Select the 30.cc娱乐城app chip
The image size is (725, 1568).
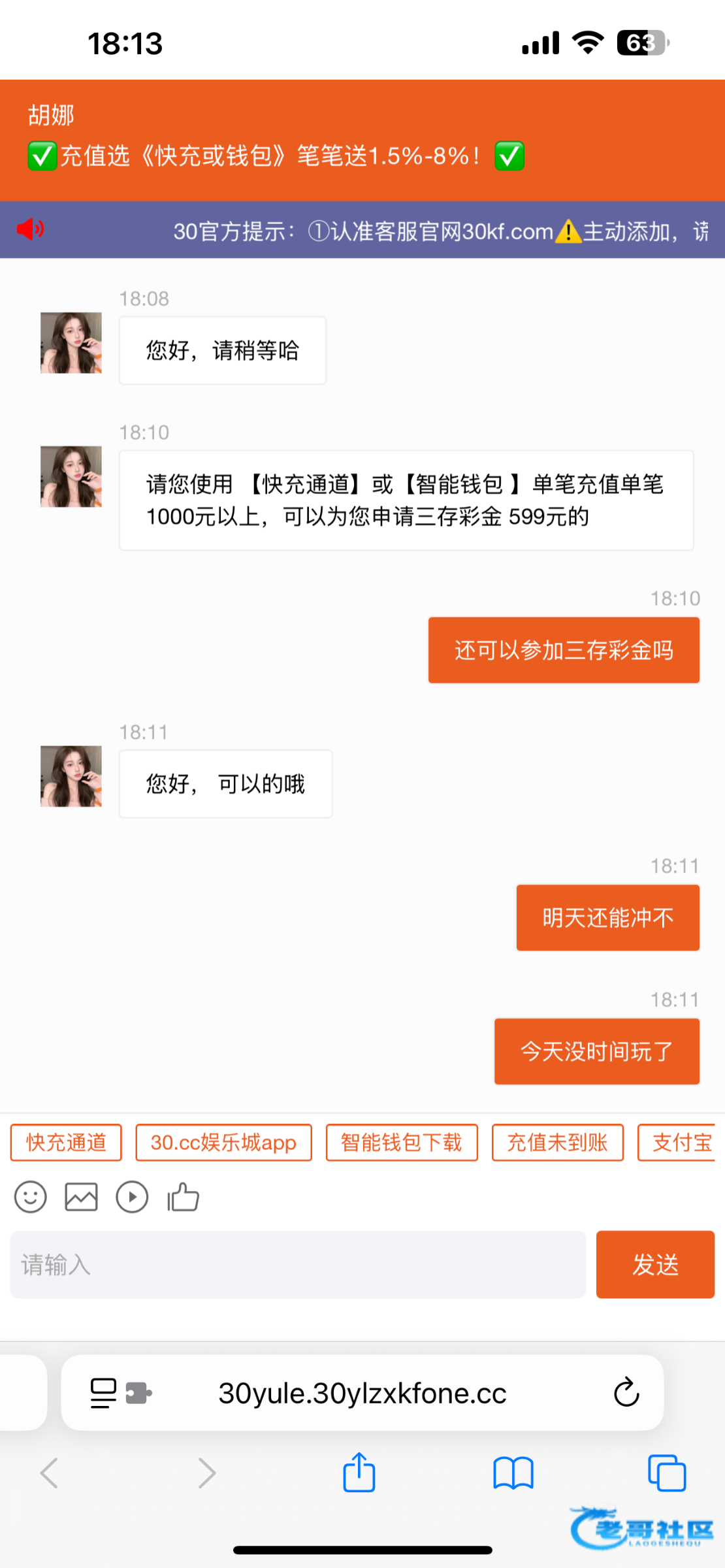point(223,1143)
